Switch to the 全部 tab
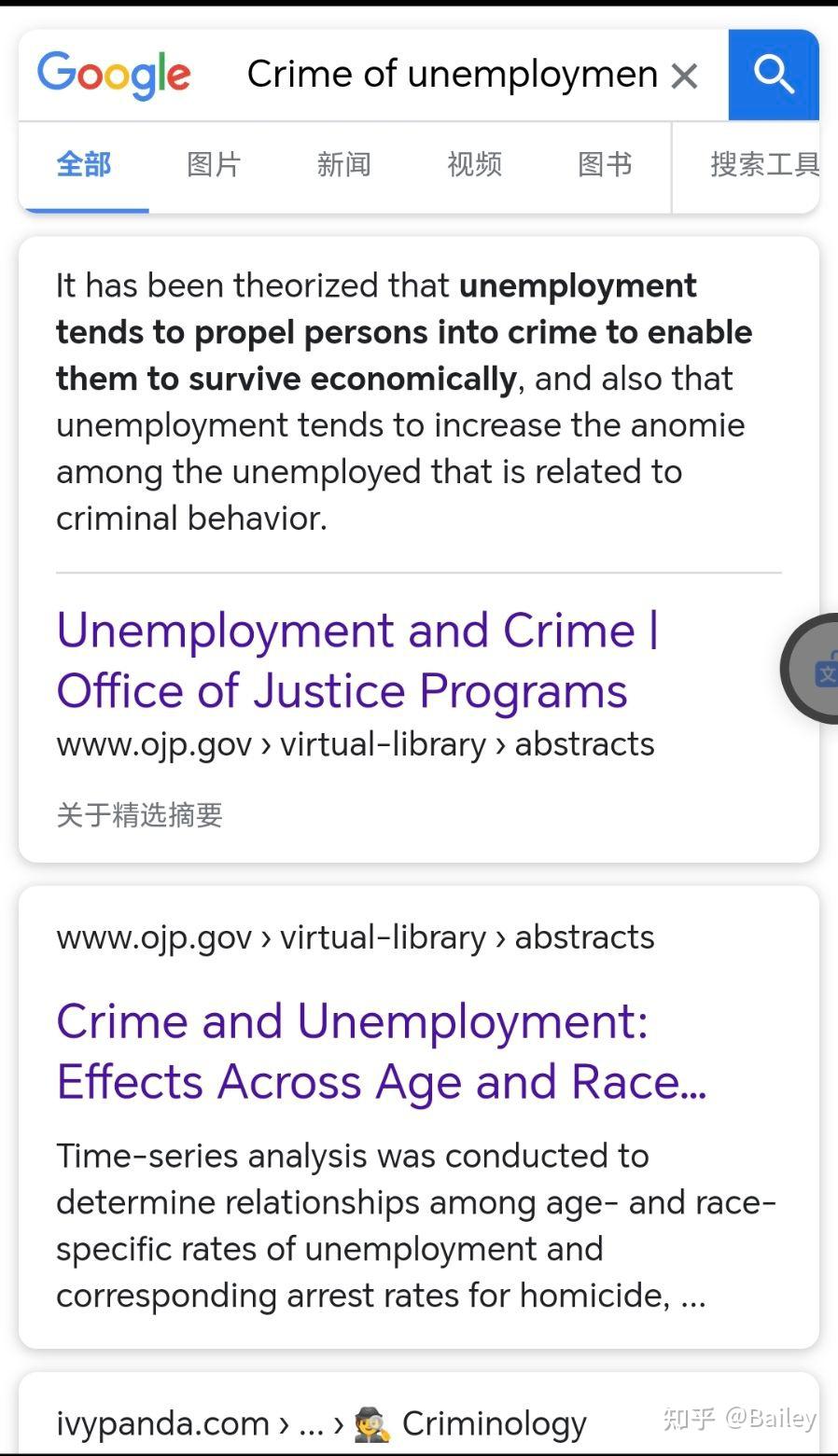This screenshot has width=838, height=1456. coord(84,165)
